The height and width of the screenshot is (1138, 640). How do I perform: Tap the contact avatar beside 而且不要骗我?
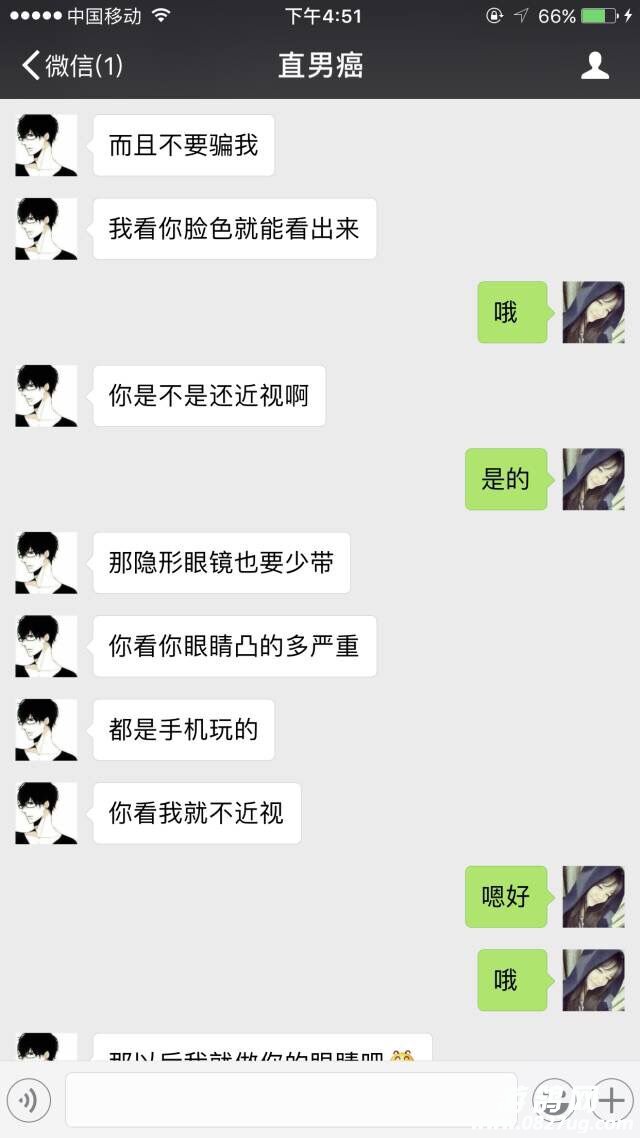coord(46,146)
